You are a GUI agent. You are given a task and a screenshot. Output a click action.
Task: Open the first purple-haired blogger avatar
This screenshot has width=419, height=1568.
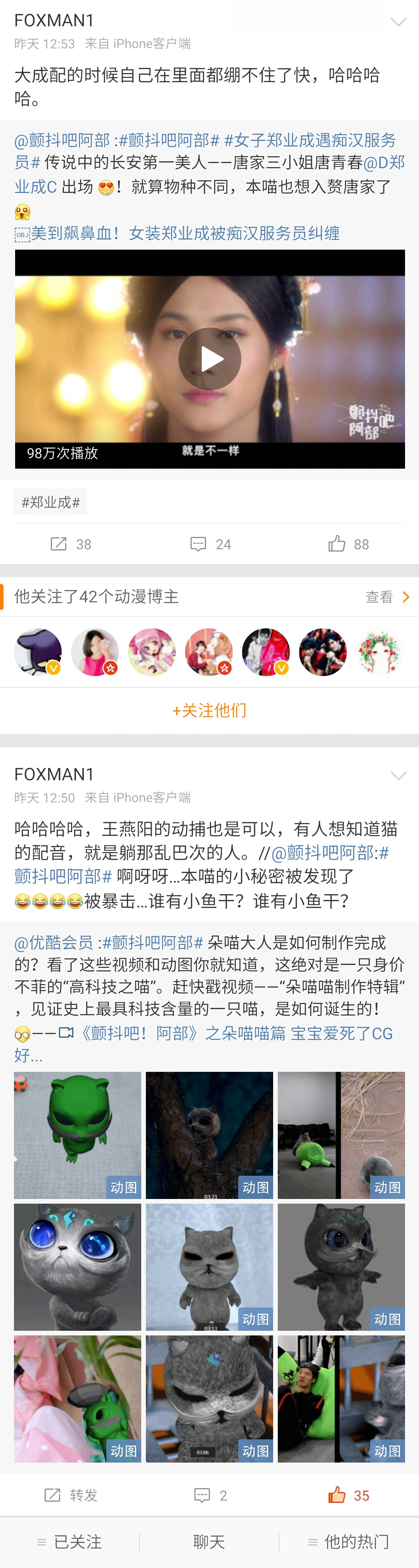coord(38,652)
